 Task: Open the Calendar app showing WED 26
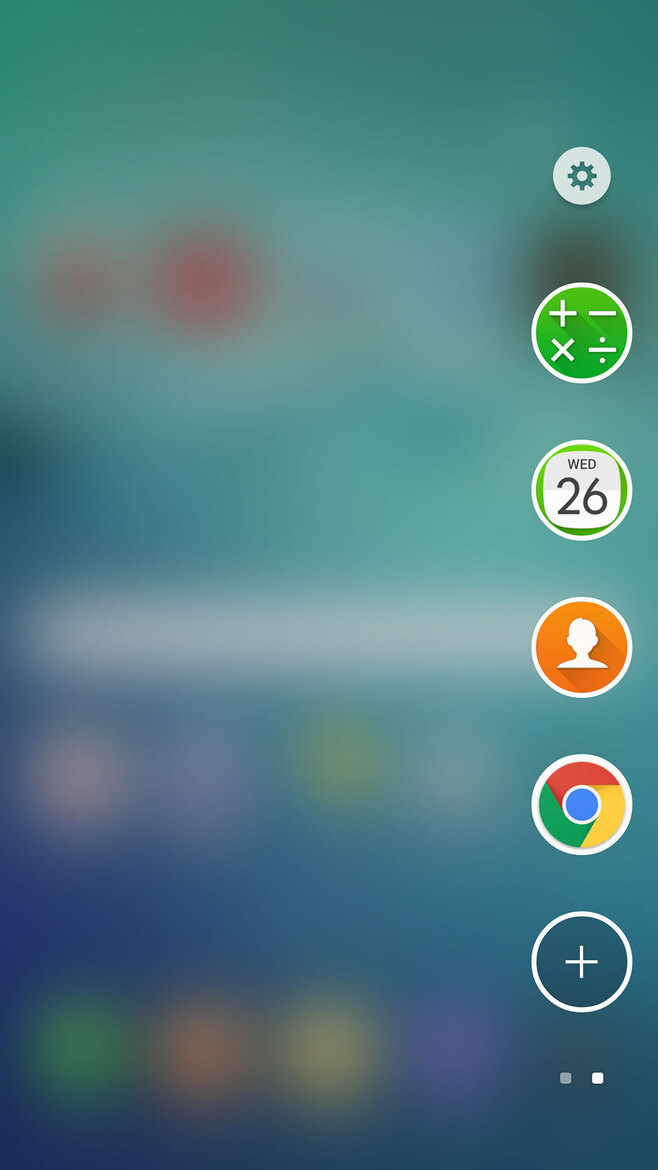tap(581, 490)
